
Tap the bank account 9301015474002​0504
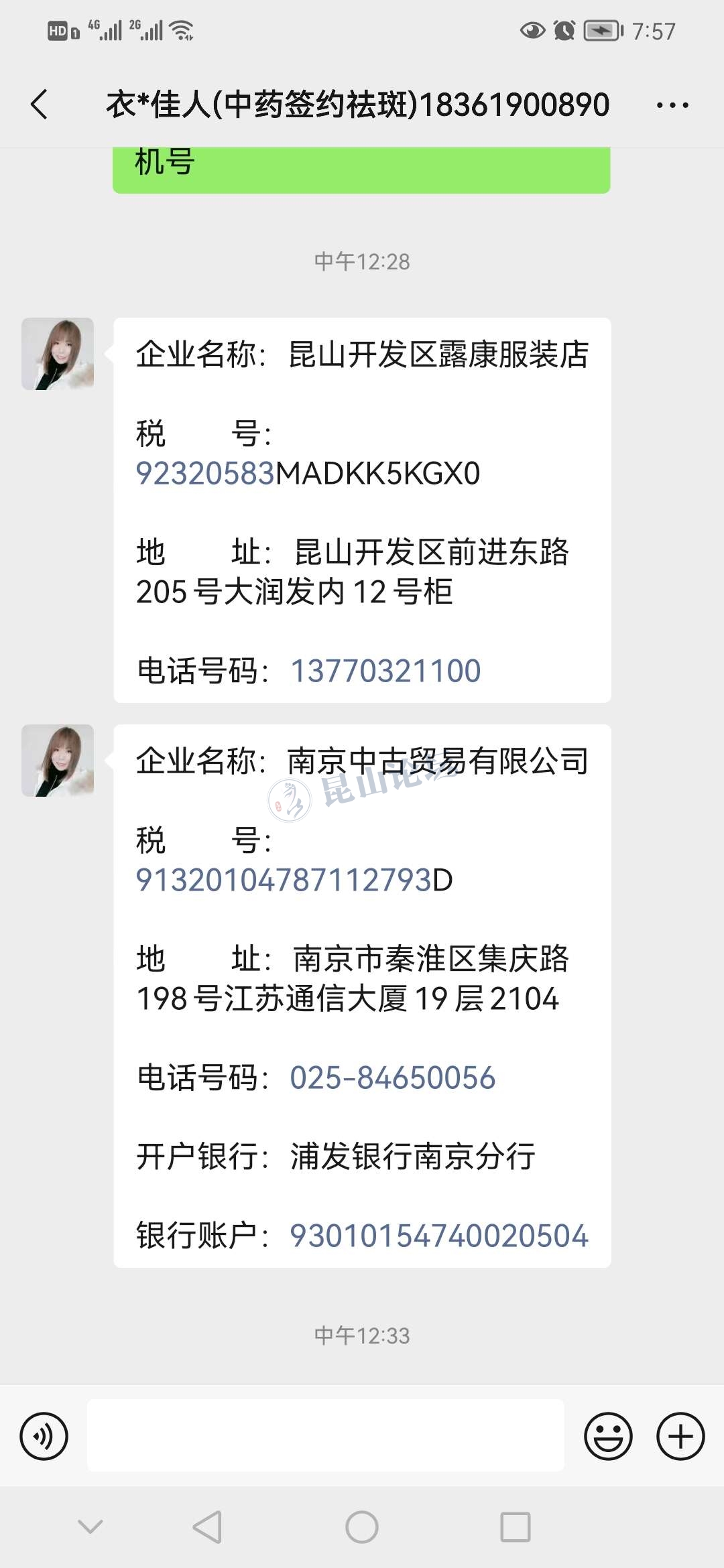[438, 1236]
